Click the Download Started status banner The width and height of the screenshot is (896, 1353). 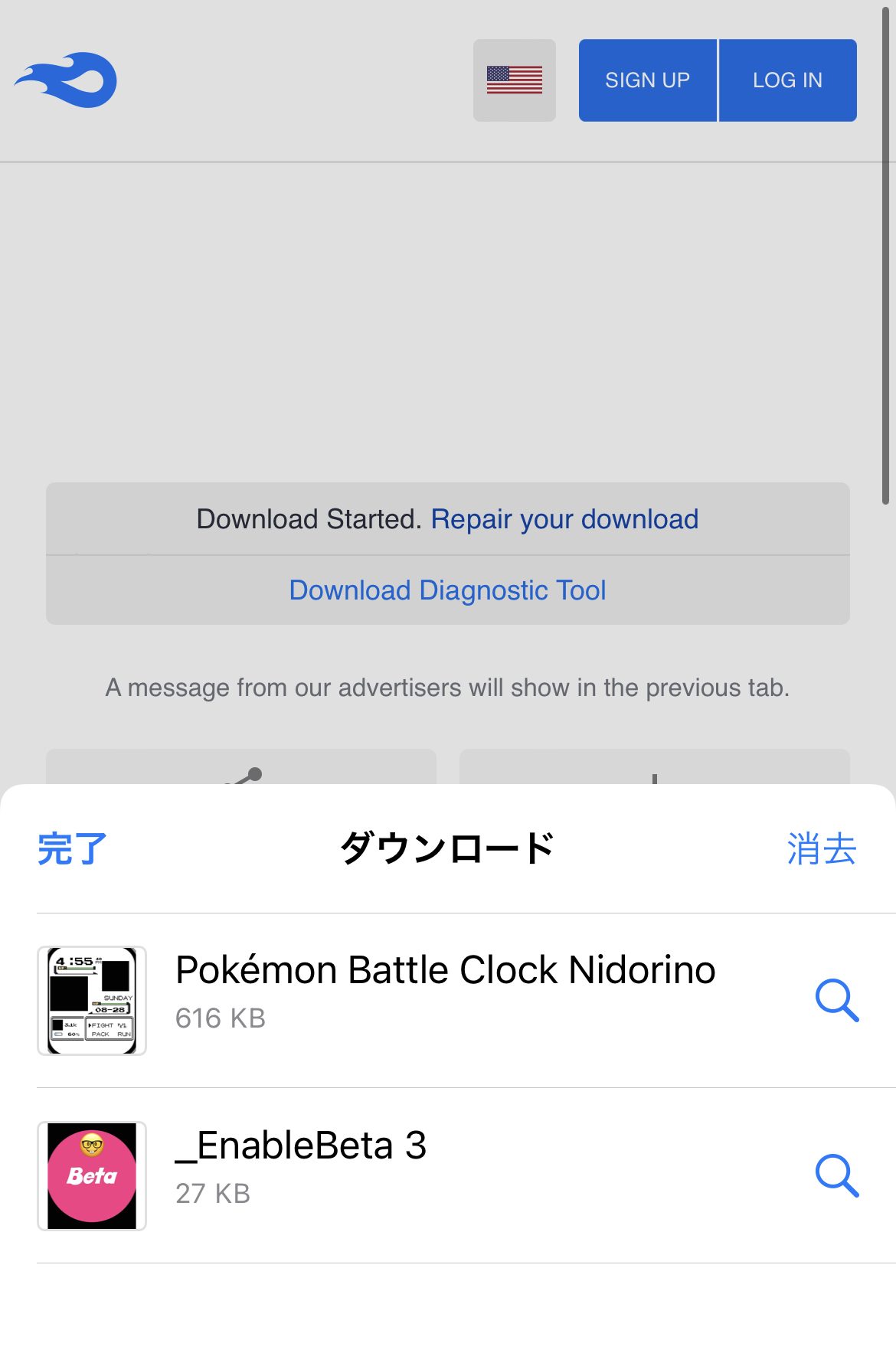(x=309, y=519)
